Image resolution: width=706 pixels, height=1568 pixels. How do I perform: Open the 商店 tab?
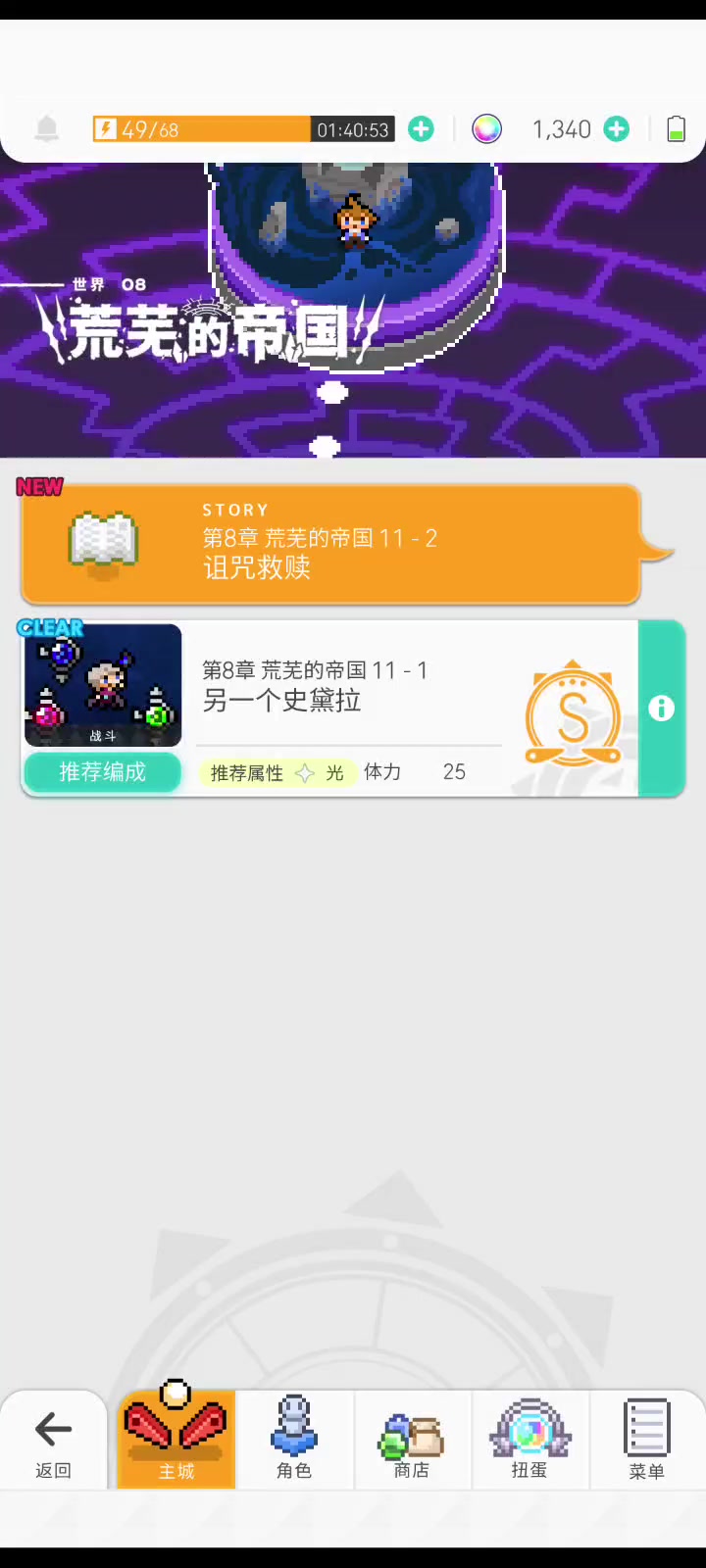[412, 1441]
